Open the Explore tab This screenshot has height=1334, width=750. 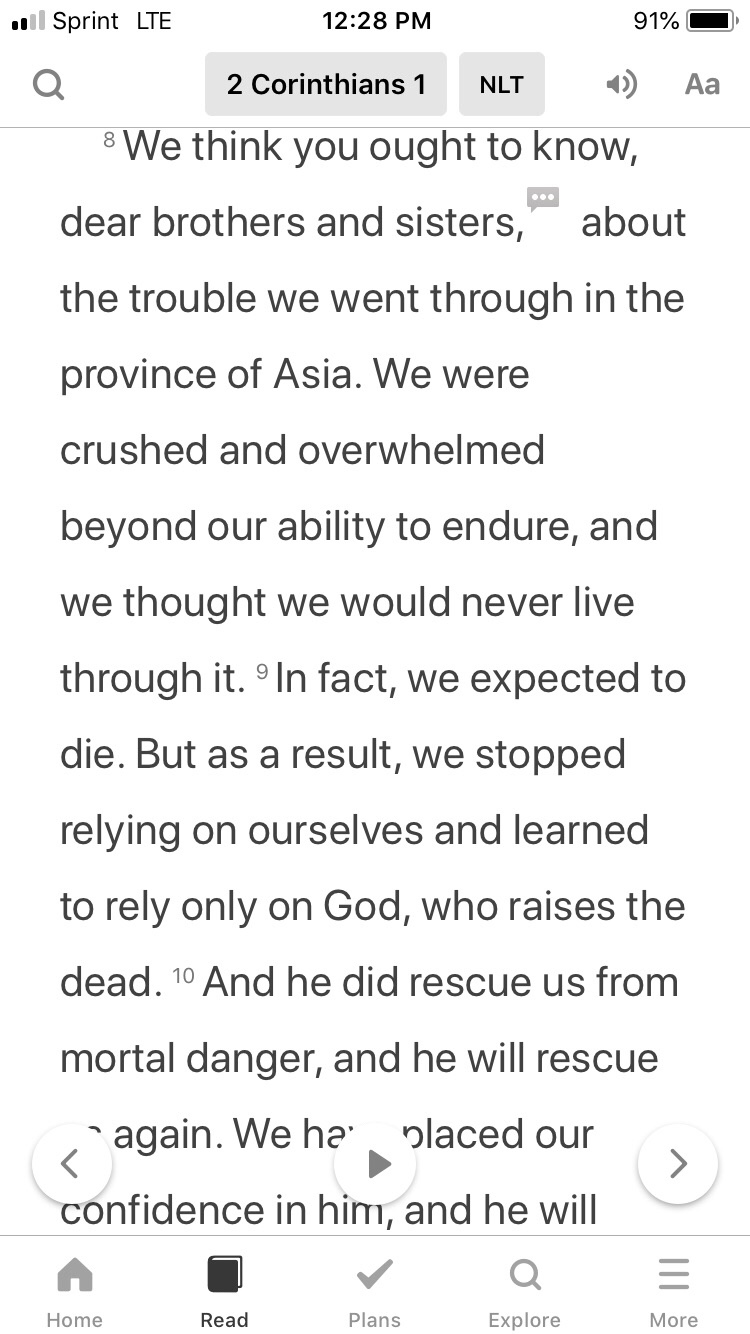pyautogui.click(x=524, y=1290)
